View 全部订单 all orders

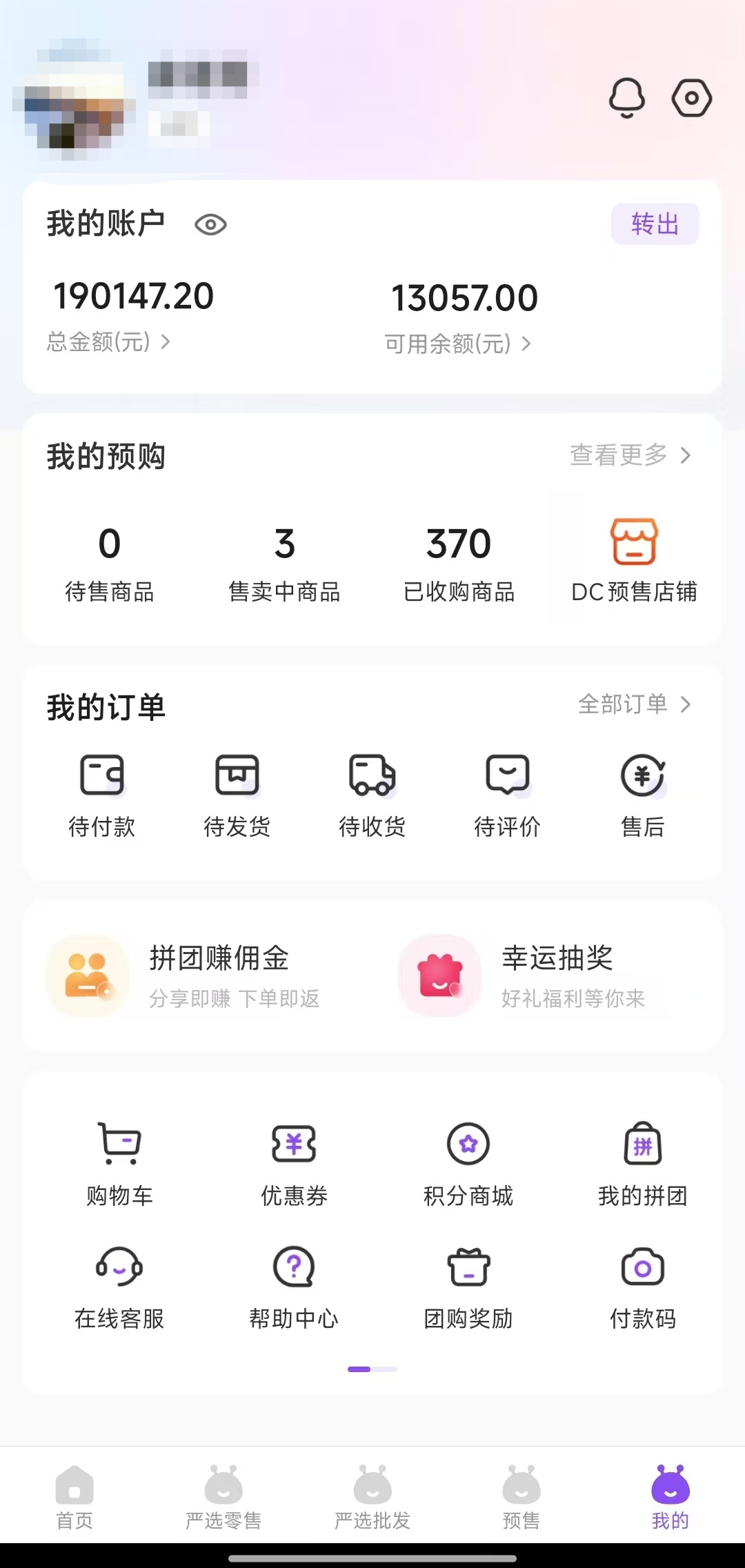click(x=634, y=704)
